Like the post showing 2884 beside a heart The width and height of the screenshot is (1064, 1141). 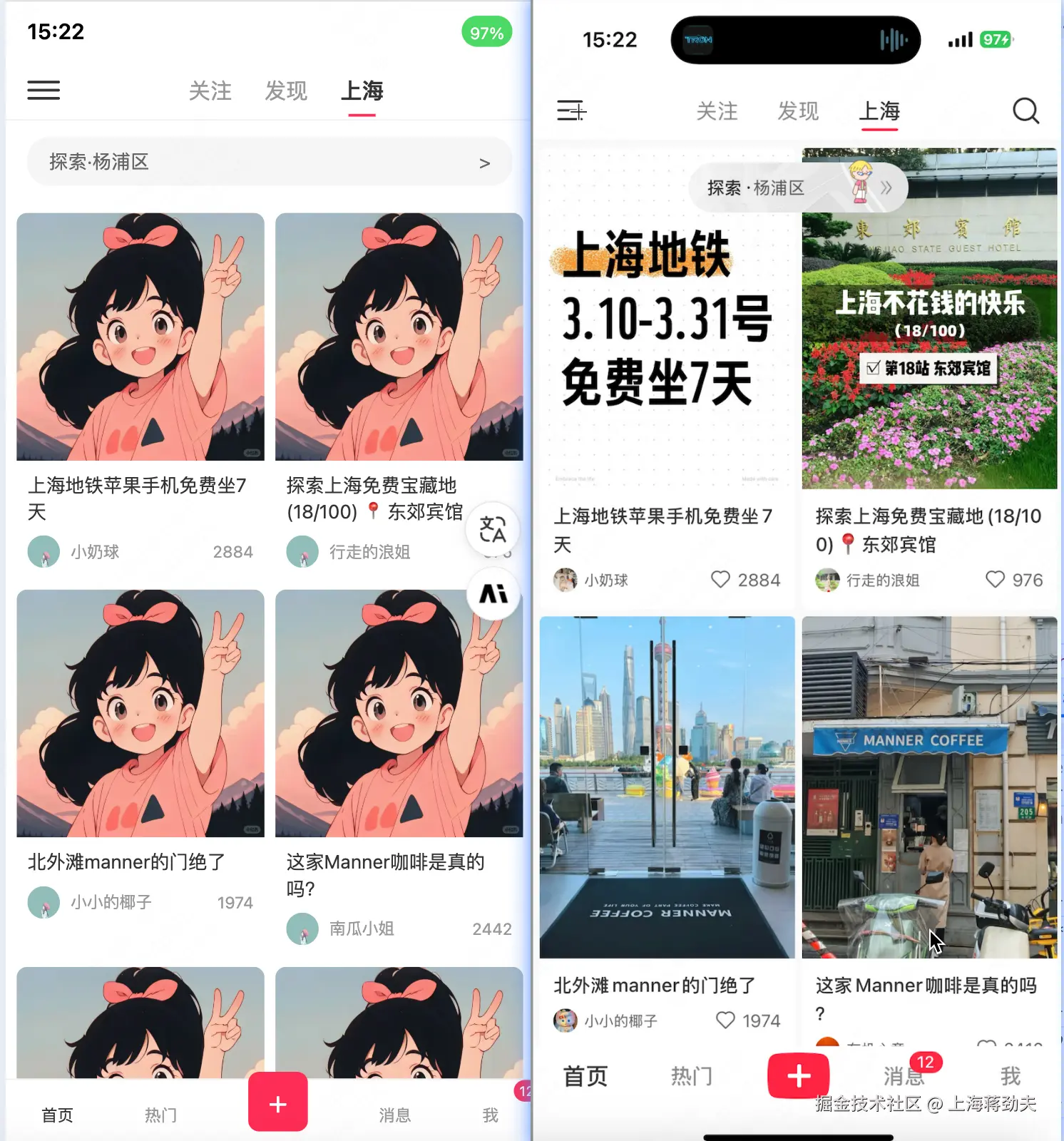tap(720, 579)
